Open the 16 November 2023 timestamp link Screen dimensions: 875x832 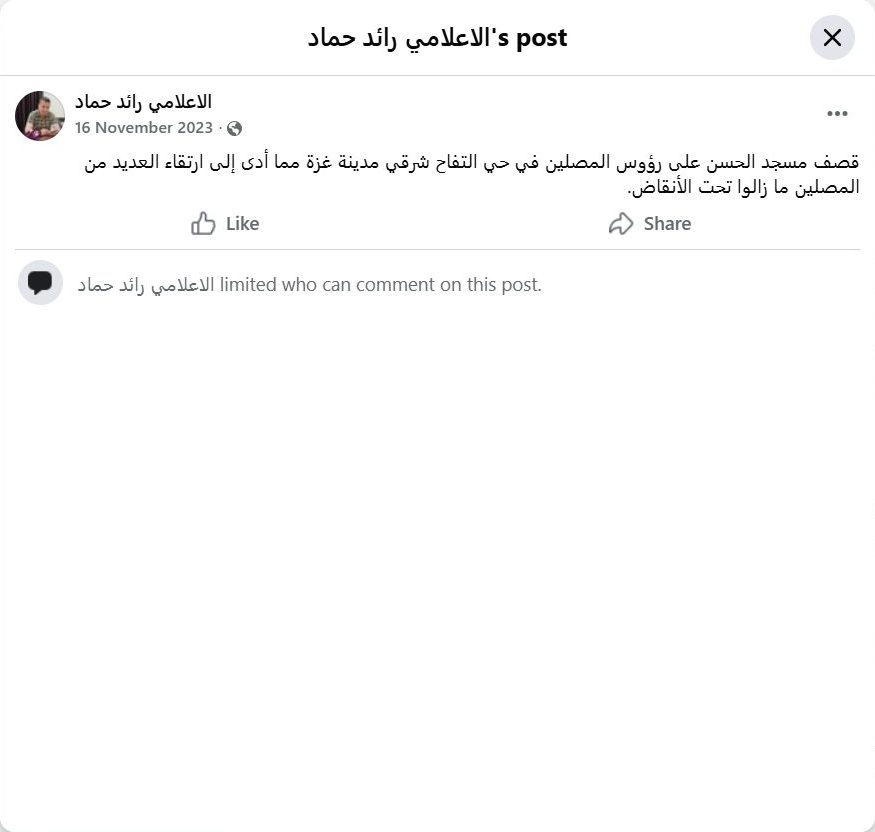pyautogui.click(x=144, y=127)
